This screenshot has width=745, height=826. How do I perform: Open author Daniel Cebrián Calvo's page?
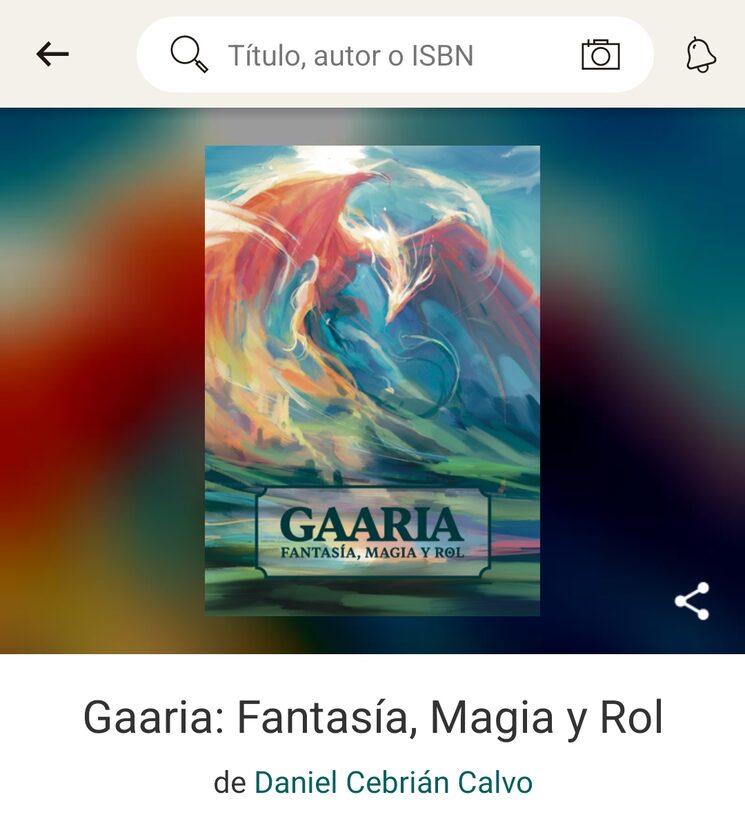click(393, 782)
